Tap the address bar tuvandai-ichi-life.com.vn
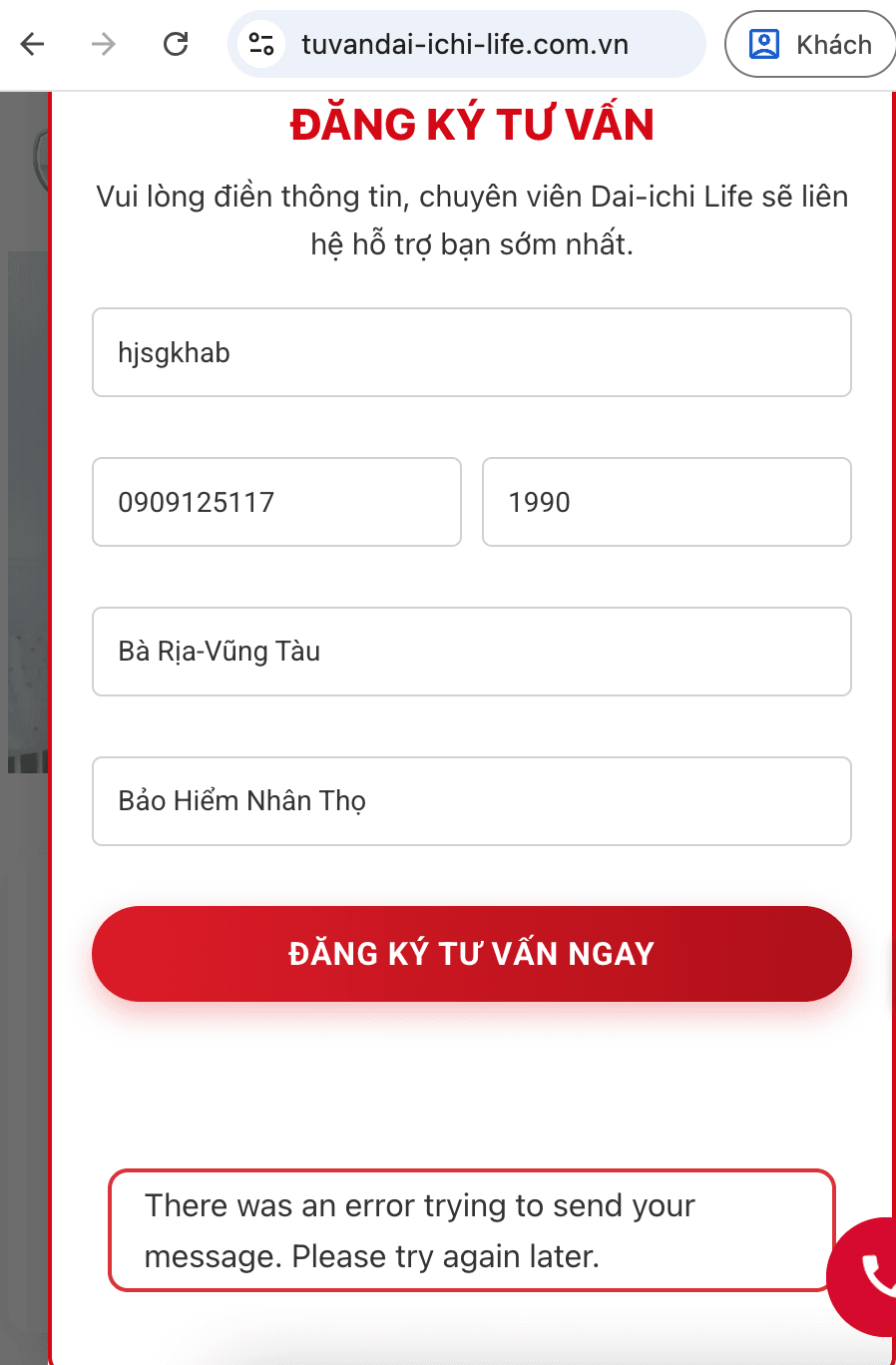Screen dimensions: 896x1365 click(x=465, y=44)
